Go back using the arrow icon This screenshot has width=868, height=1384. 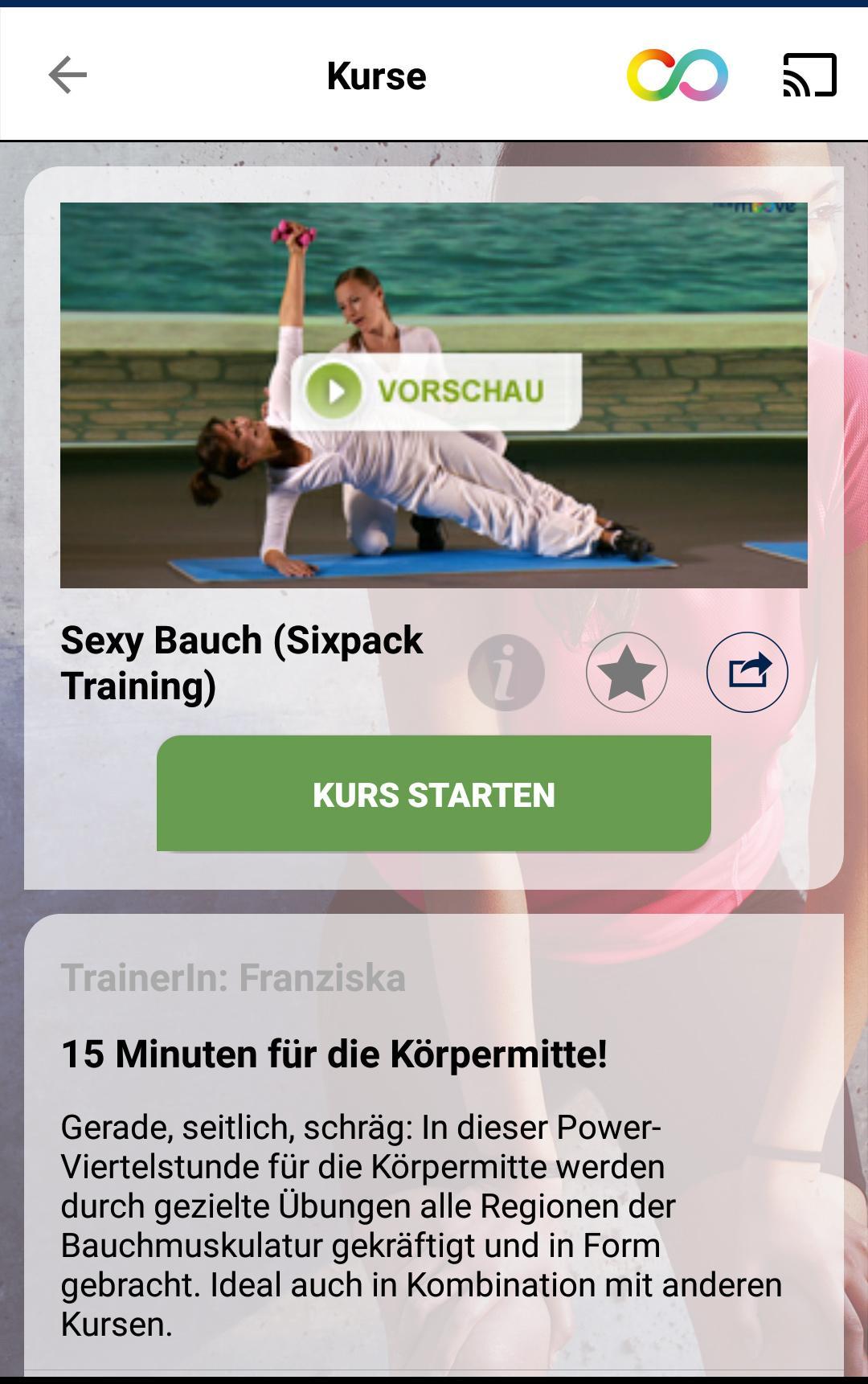coord(68,76)
